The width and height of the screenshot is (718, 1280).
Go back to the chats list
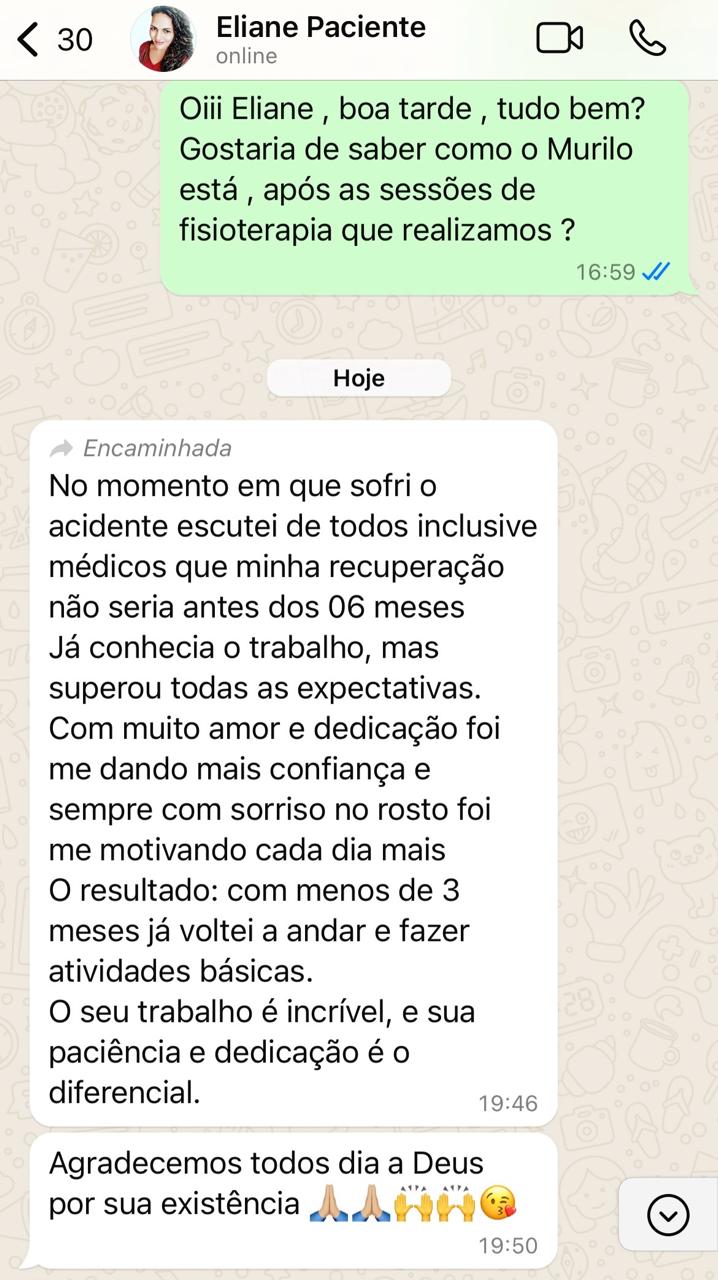(x=32, y=39)
